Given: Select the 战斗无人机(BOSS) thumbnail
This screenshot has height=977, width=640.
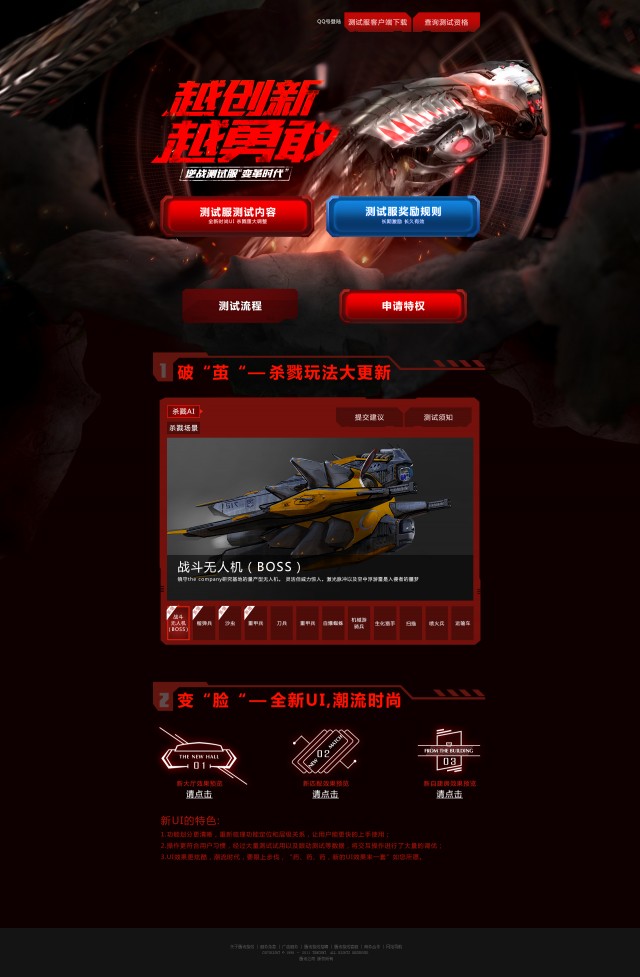Looking at the screenshot, I should 178,623.
